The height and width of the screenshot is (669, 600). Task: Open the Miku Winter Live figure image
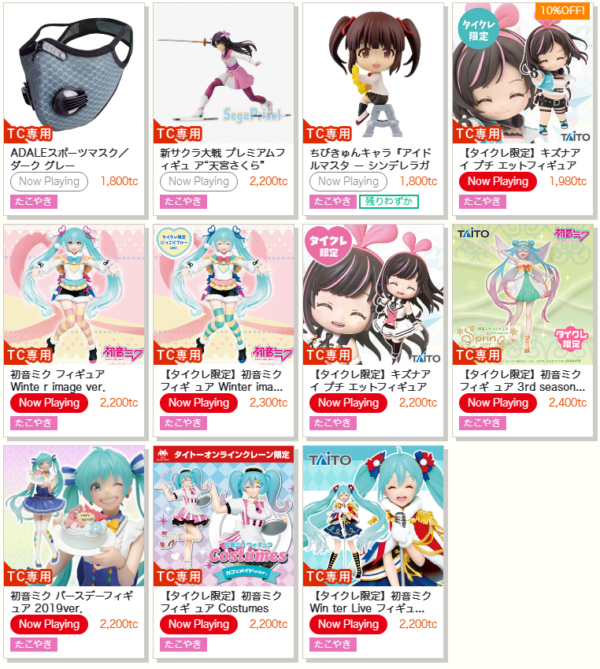373,515
